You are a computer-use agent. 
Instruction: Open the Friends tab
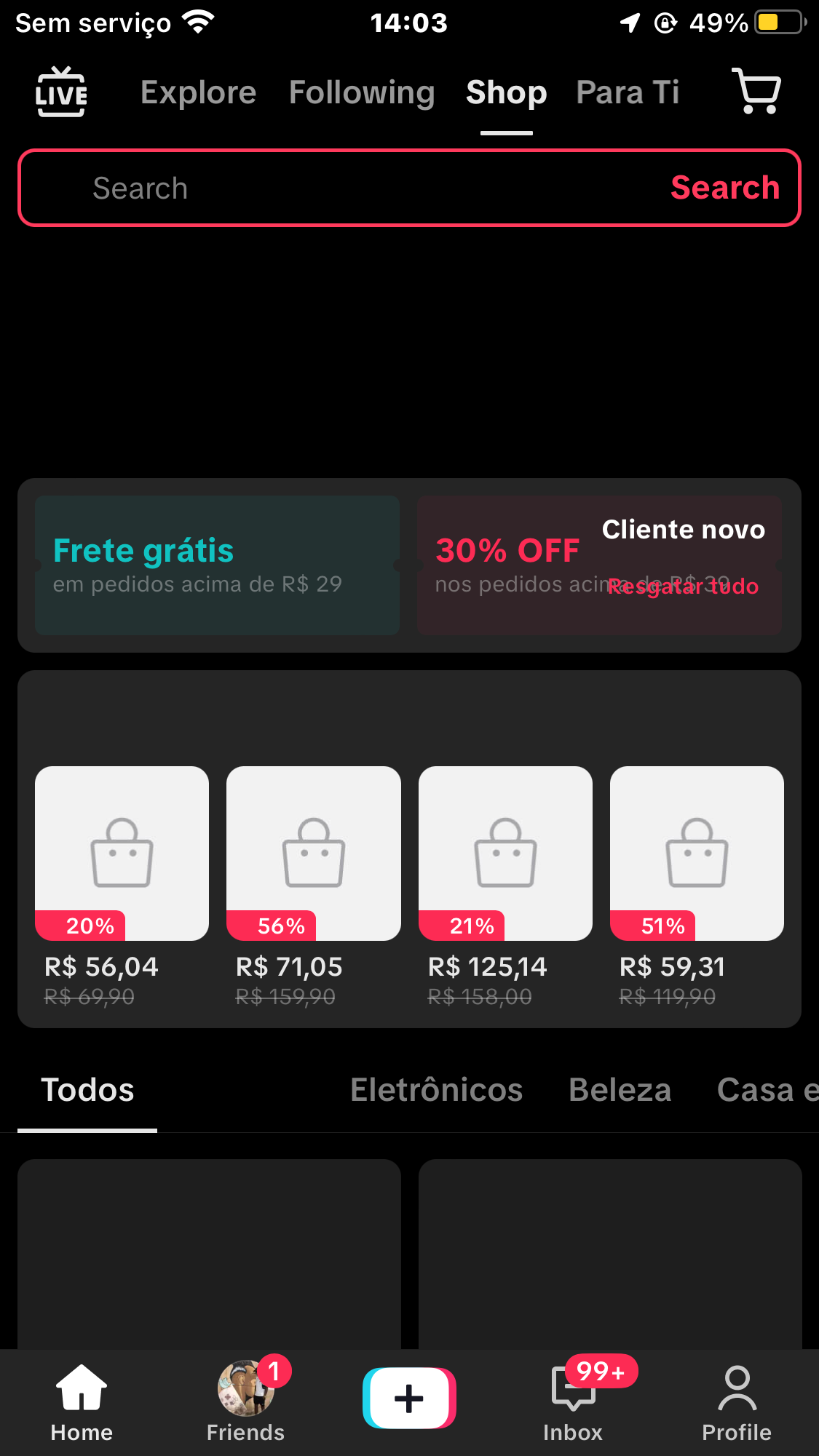click(x=245, y=1402)
